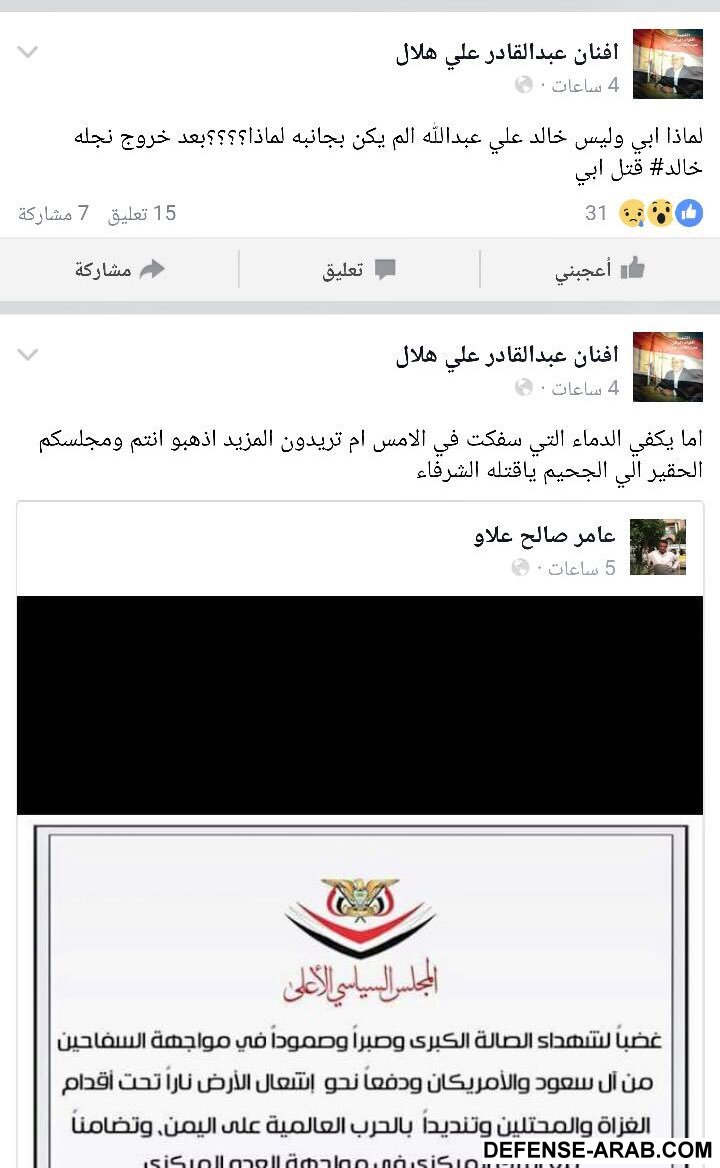This screenshot has width=720, height=1168.
Task: Open the first post author's profile picture
Action: [668, 64]
